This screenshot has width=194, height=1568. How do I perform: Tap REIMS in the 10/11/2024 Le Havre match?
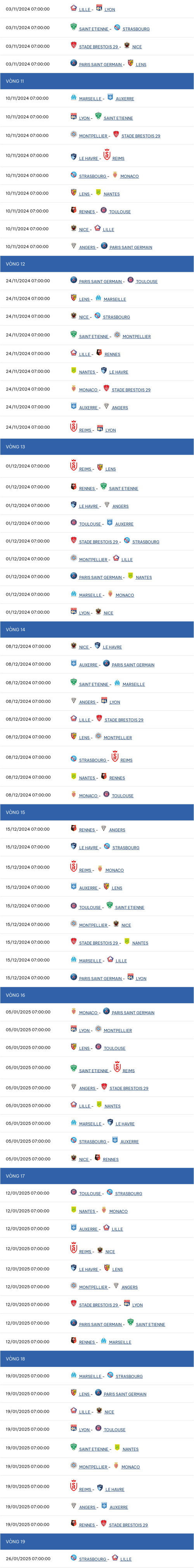[118, 158]
